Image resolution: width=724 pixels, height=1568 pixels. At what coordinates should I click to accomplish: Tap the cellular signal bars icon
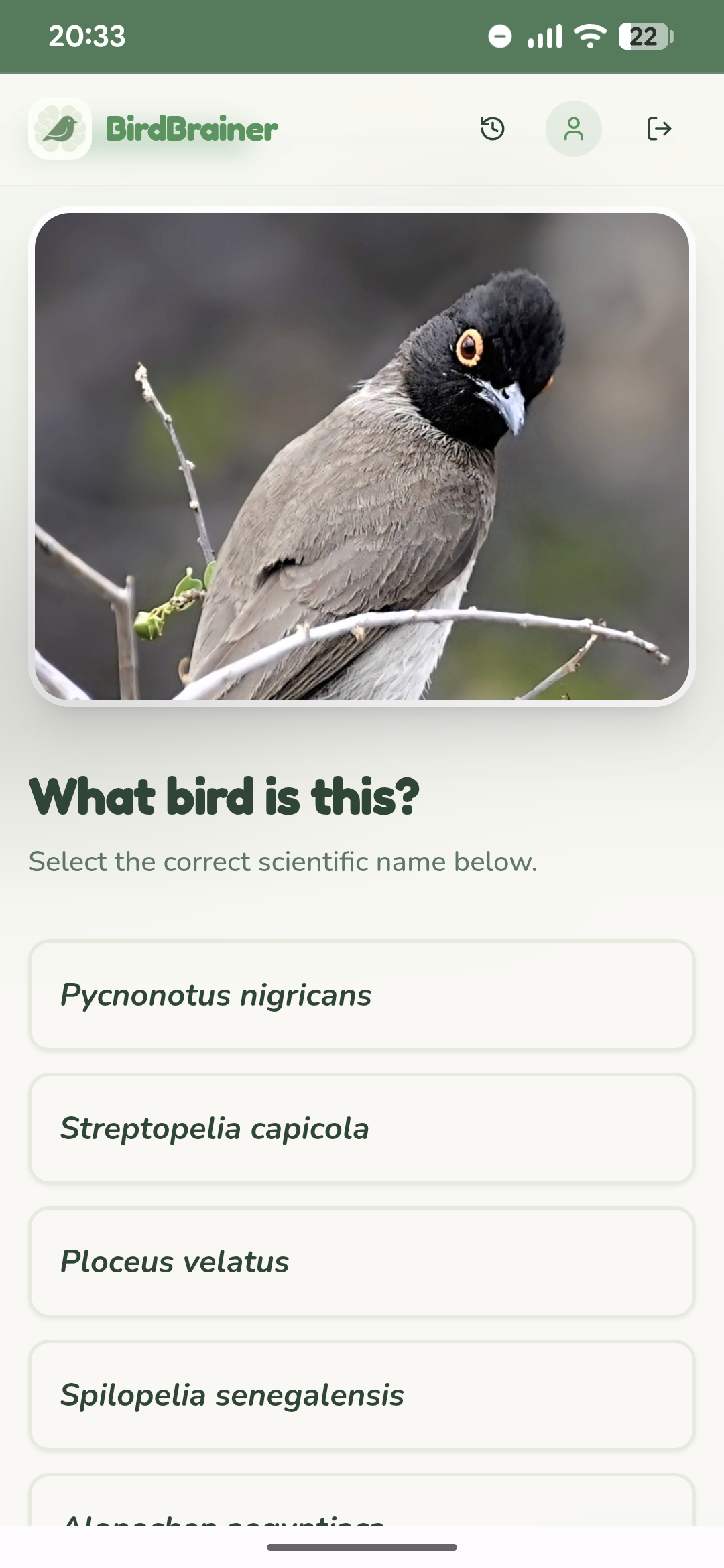click(x=546, y=36)
